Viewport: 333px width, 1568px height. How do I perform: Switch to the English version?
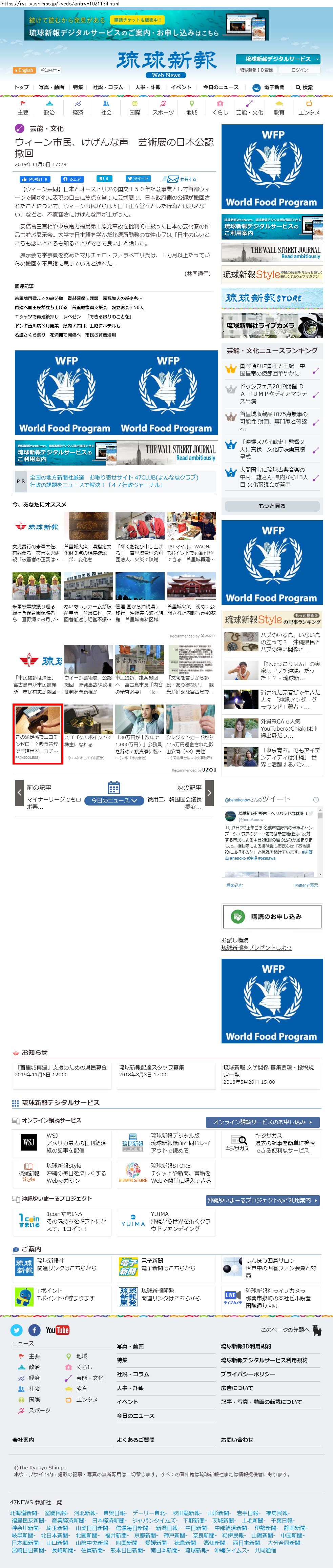[x=24, y=70]
